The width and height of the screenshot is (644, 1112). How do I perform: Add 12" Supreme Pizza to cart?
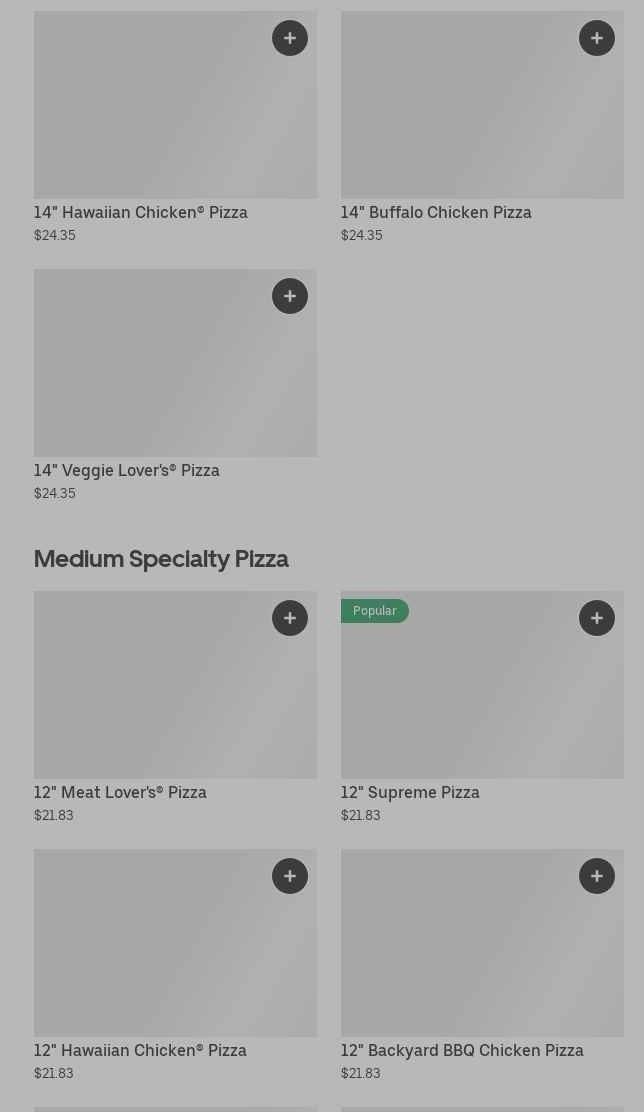coord(597,618)
